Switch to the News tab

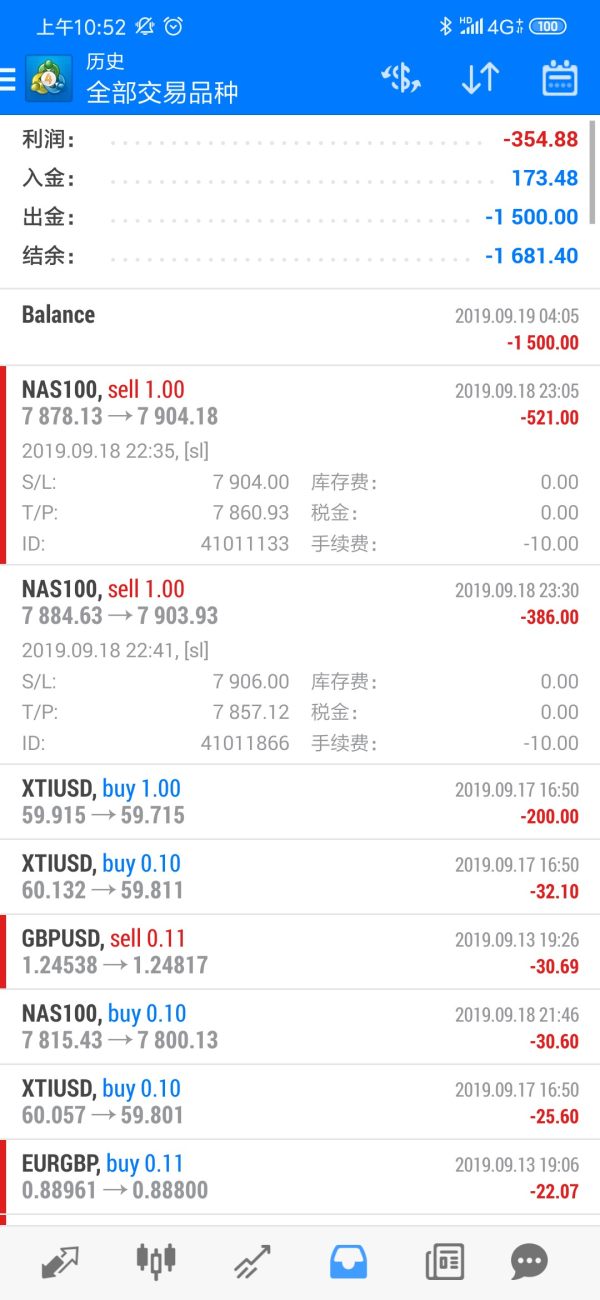click(x=444, y=1262)
